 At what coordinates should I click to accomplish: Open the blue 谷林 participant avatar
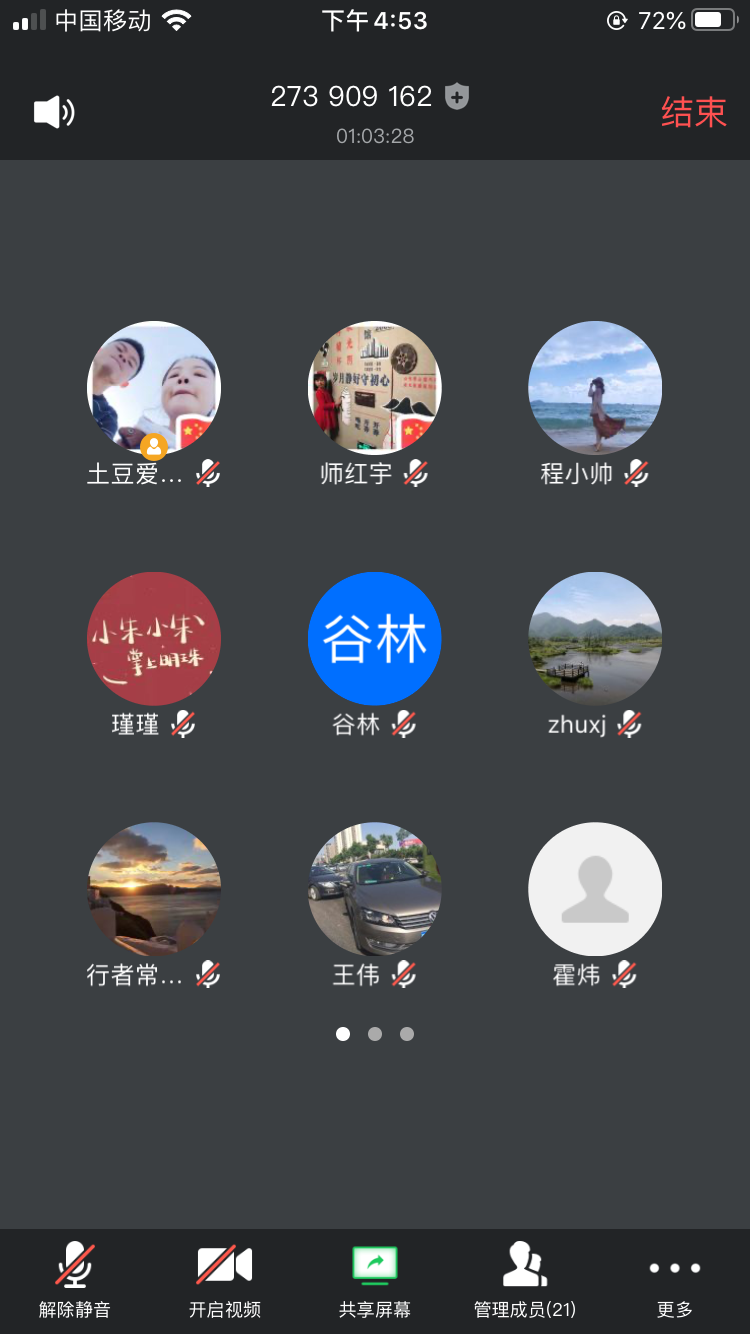pyautogui.click(x=375, y=639)
